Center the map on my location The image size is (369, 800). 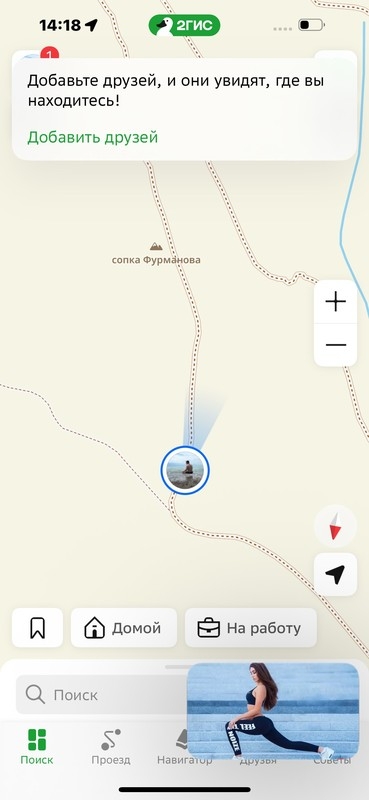[335, 574]
